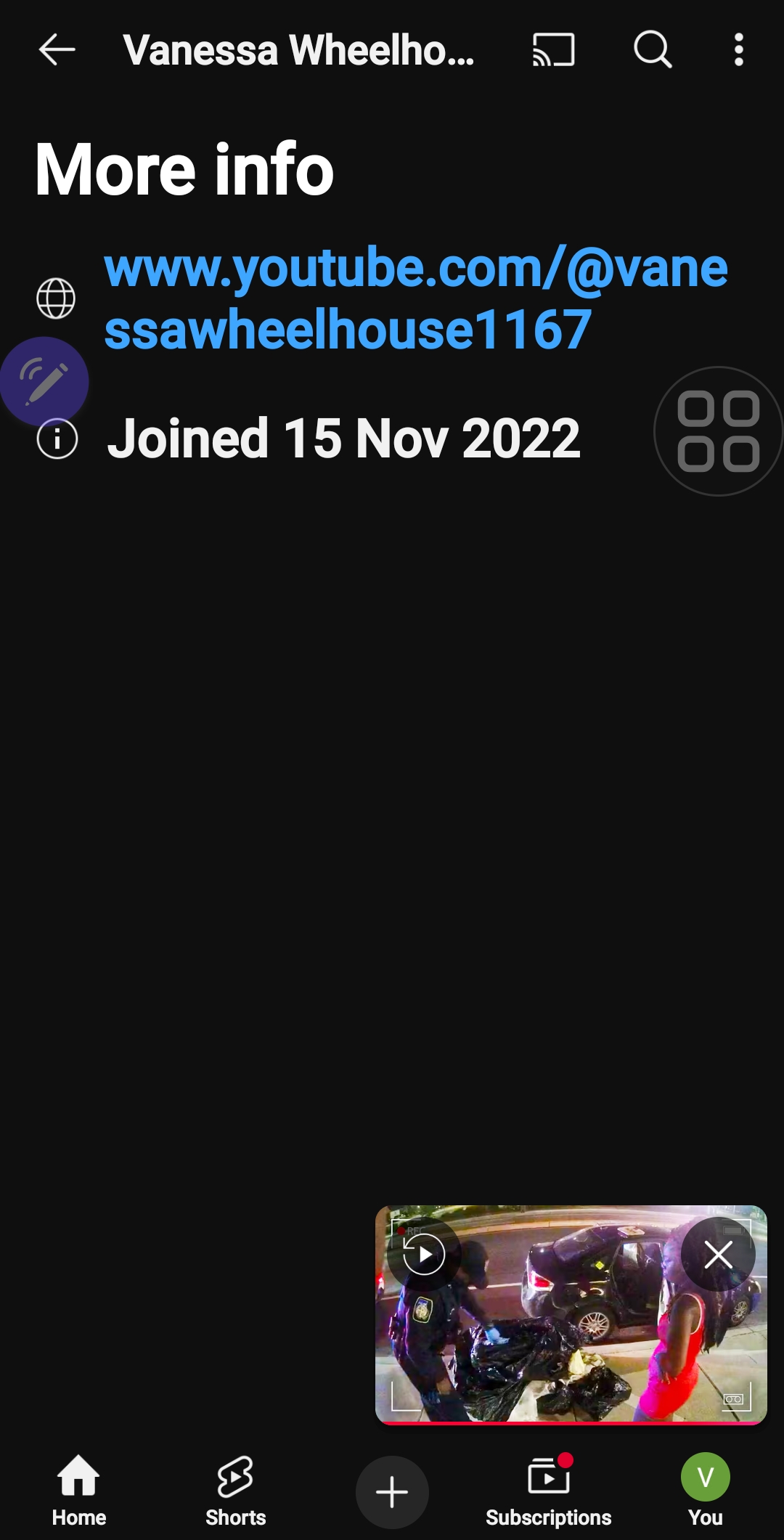Go to the You tab

pos(705,1490)
